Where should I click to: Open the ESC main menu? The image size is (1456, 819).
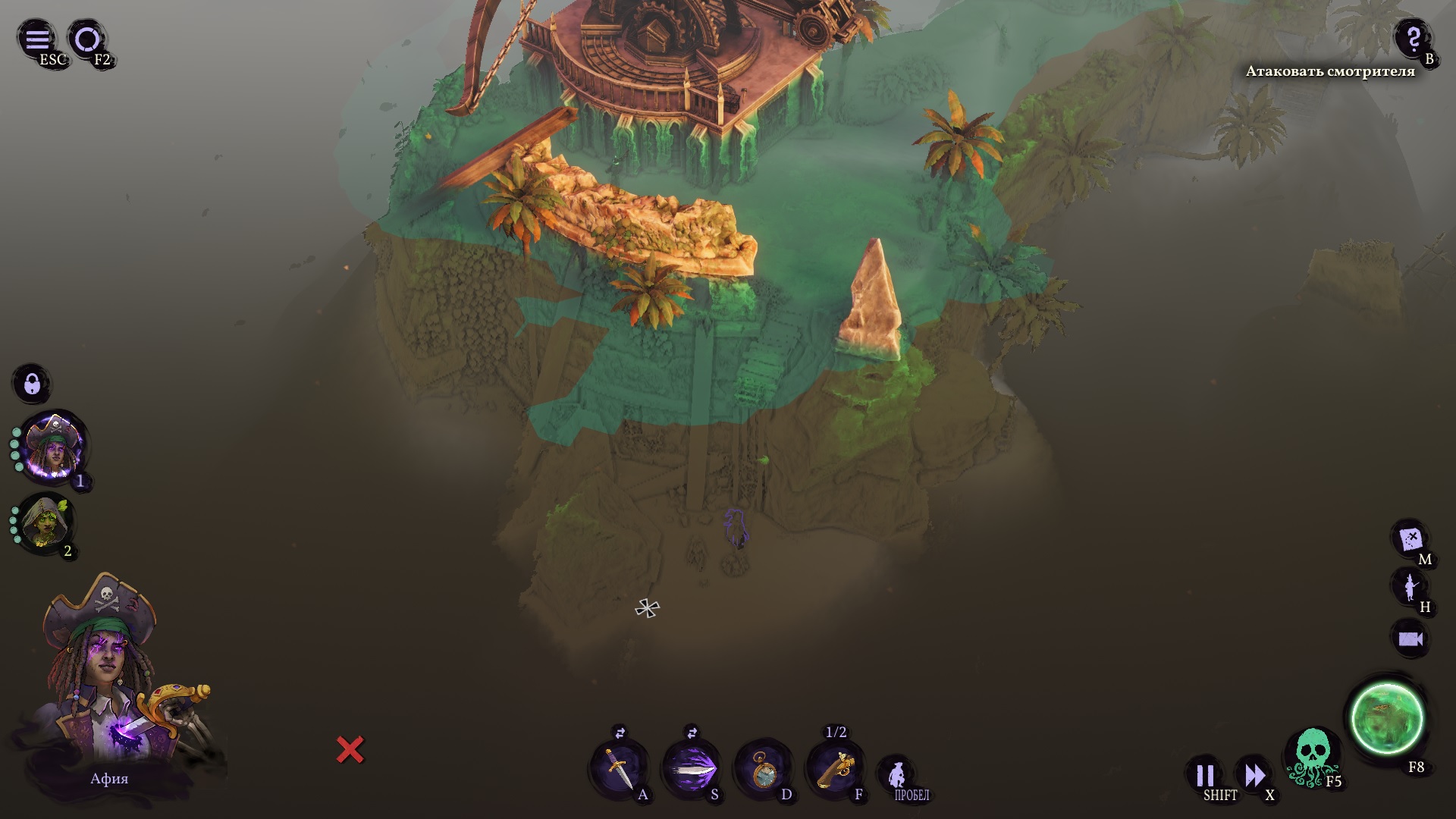(x=38, y=39)
